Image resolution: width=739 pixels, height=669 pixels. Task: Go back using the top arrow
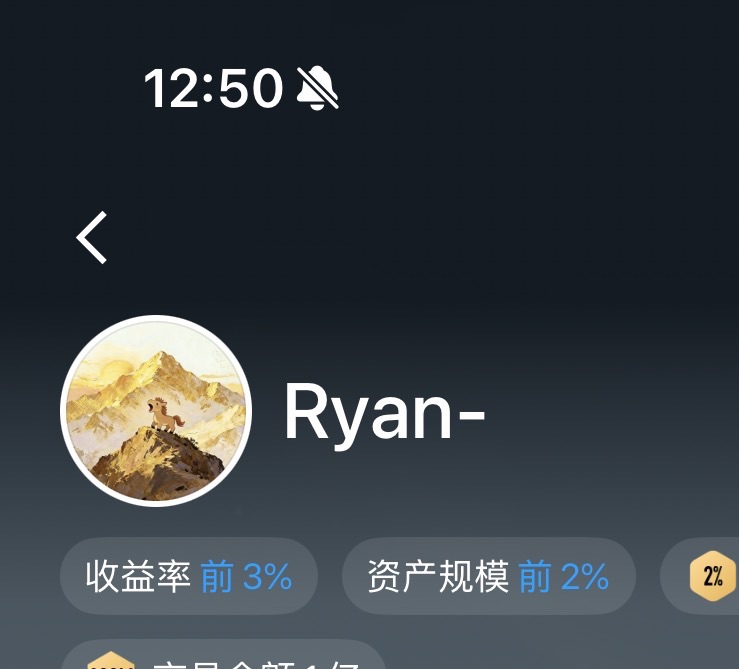[x=92, y=238]
